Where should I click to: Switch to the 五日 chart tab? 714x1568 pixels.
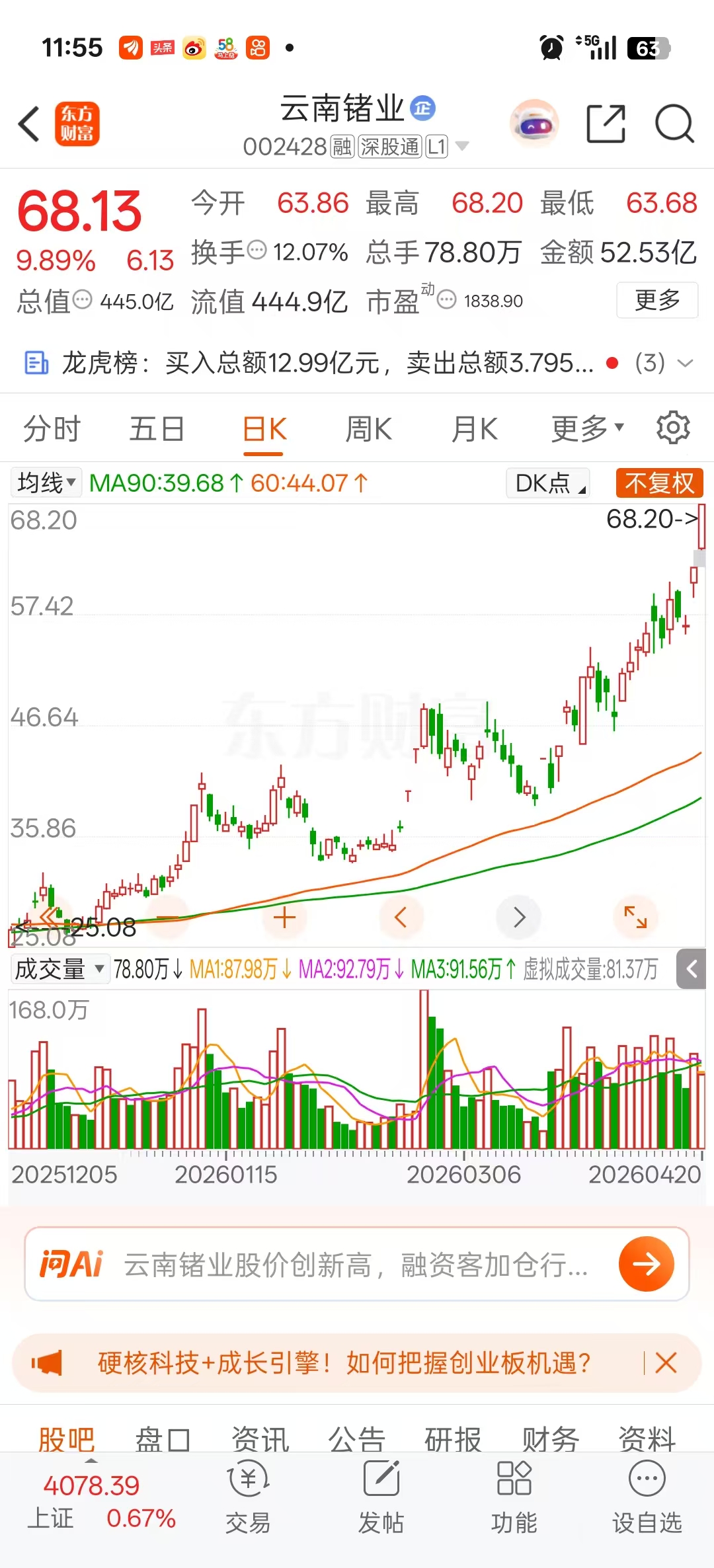(157, 429)
